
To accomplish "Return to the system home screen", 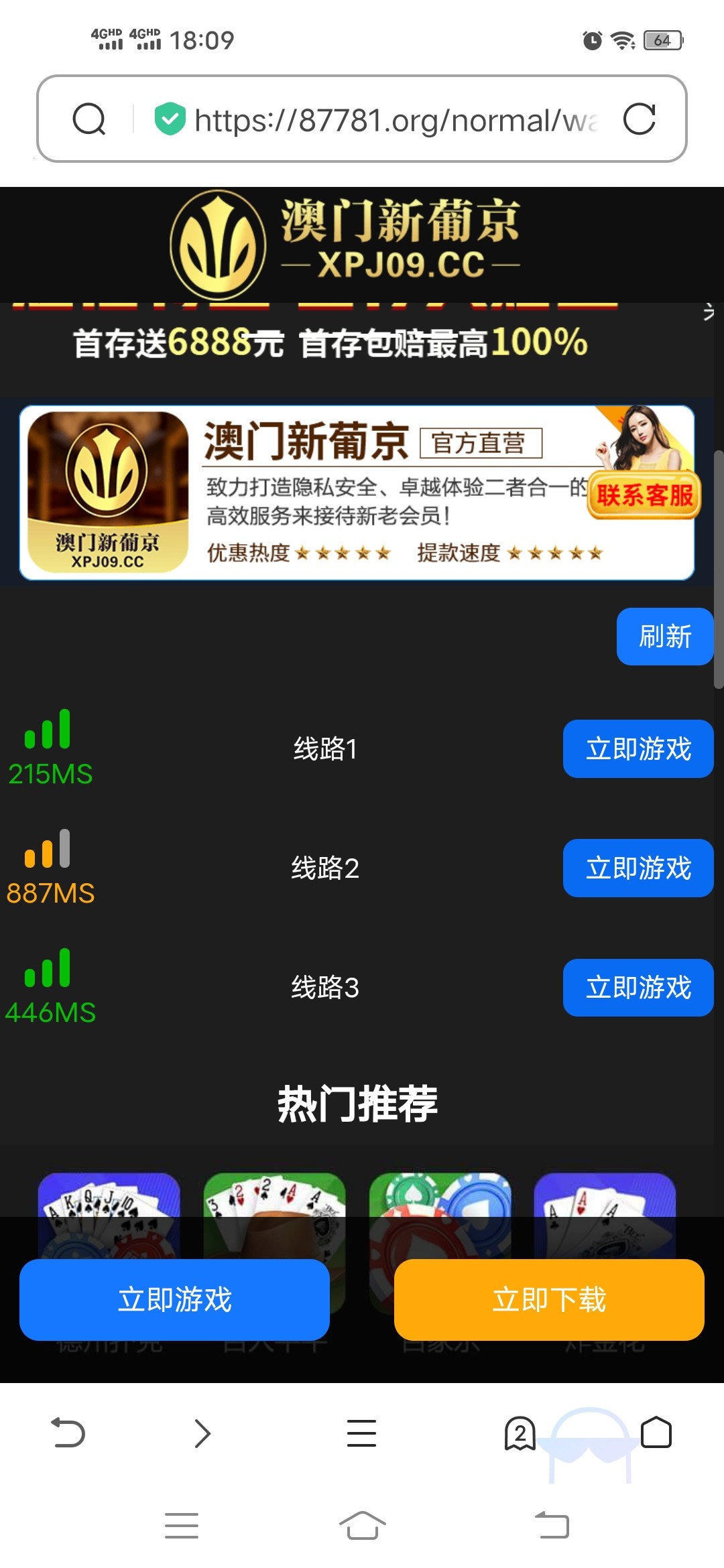I will tap(362, 1526).
